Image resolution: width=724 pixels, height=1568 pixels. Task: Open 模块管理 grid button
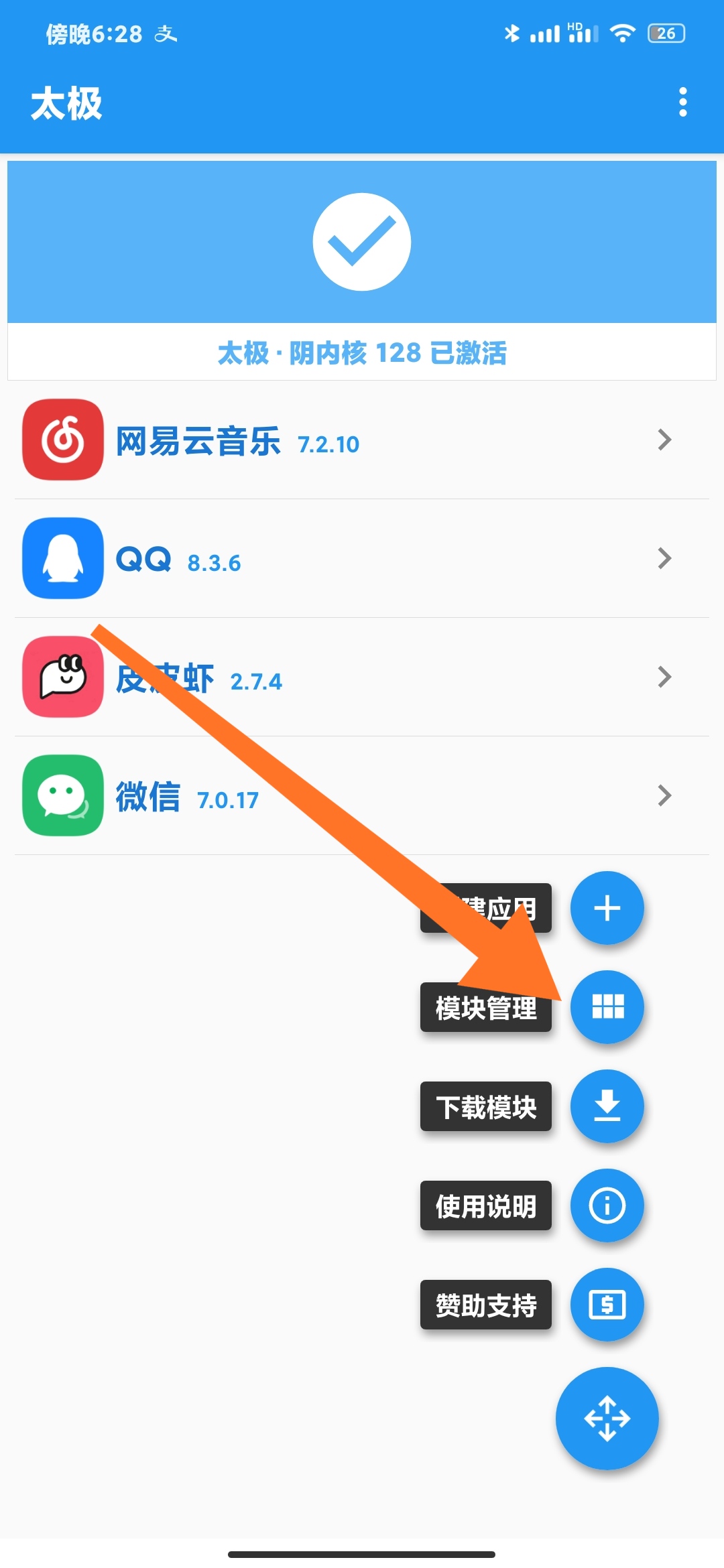click(607, 1006)
